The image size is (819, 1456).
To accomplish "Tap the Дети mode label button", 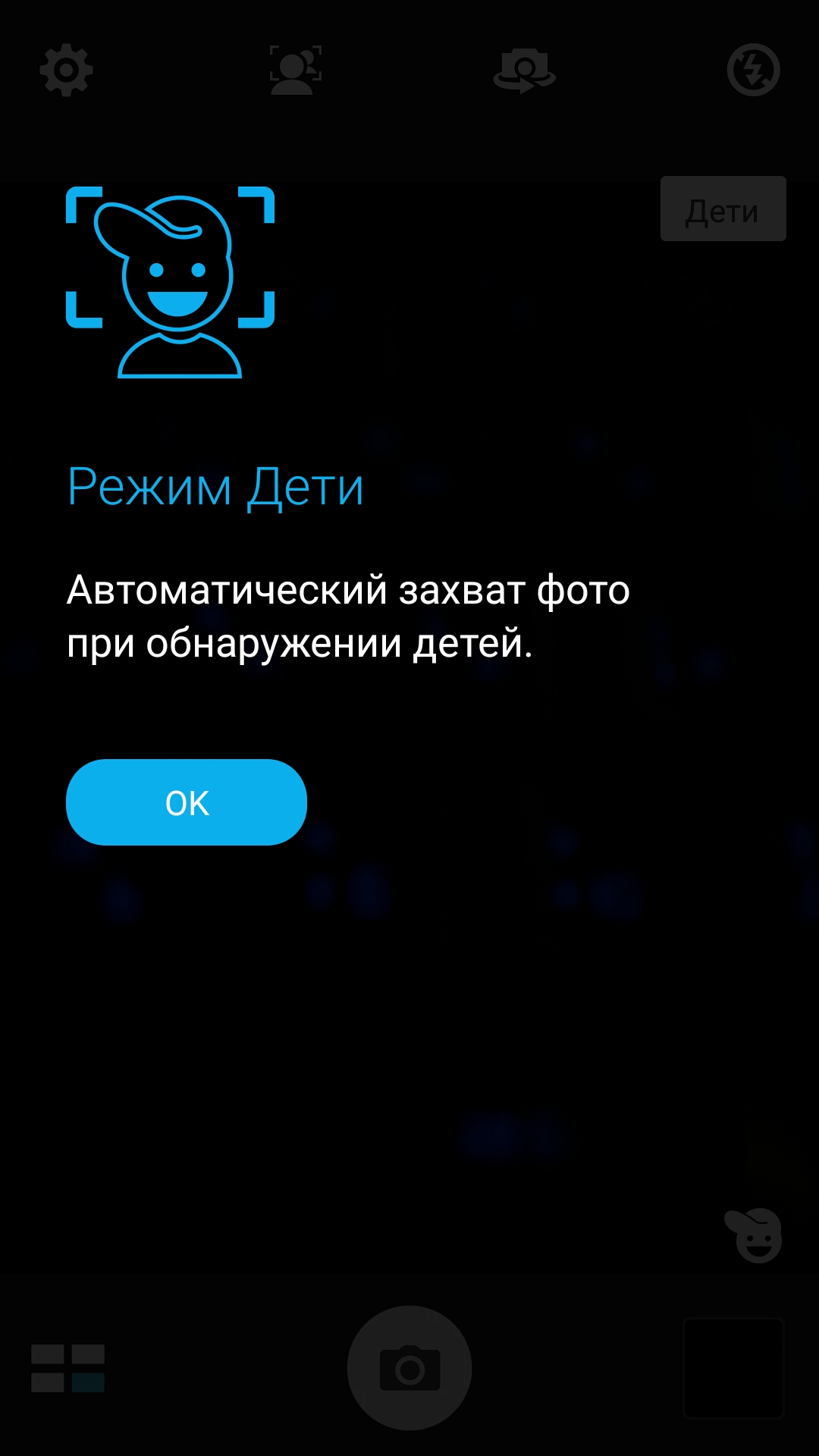I will (x=723, y=209).
